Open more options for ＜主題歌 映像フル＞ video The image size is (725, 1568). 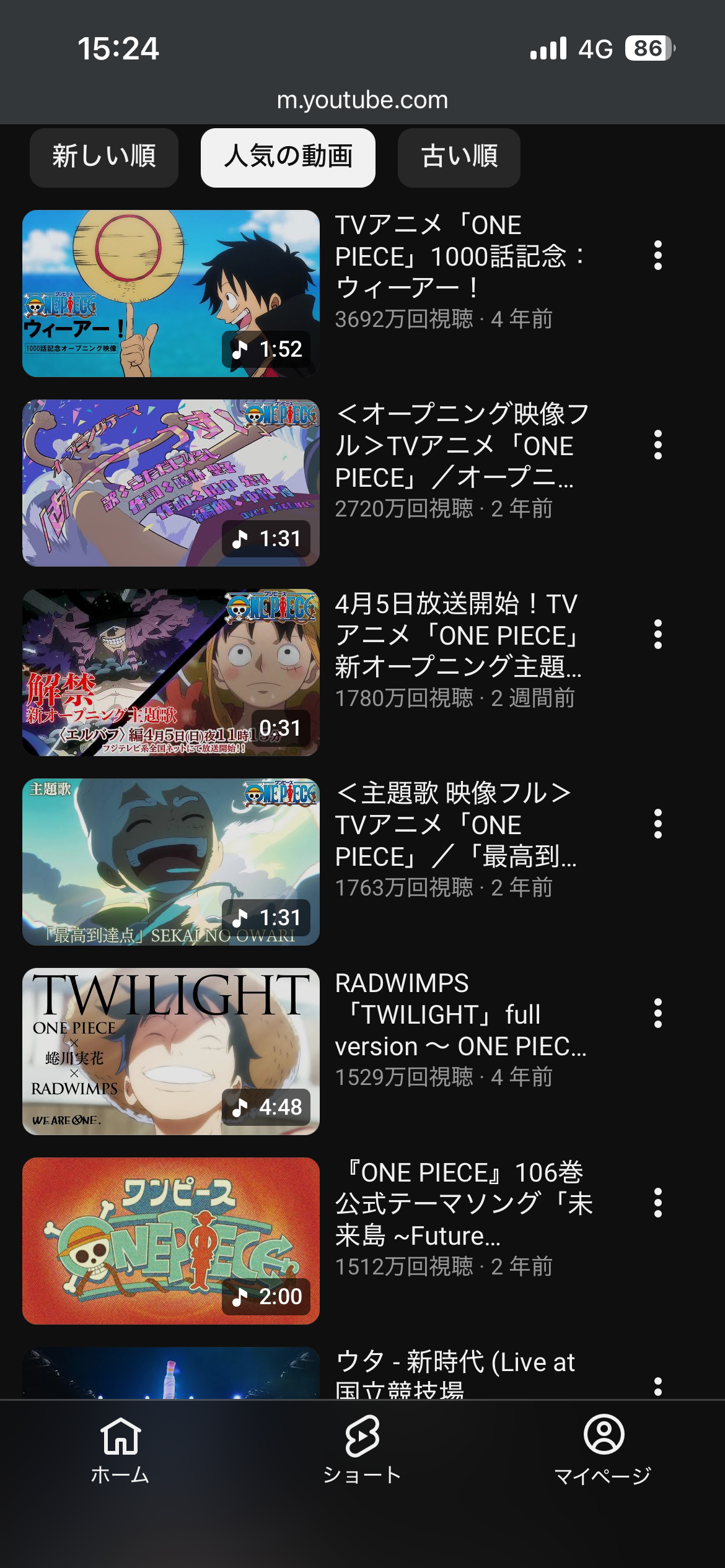point(658,824)
